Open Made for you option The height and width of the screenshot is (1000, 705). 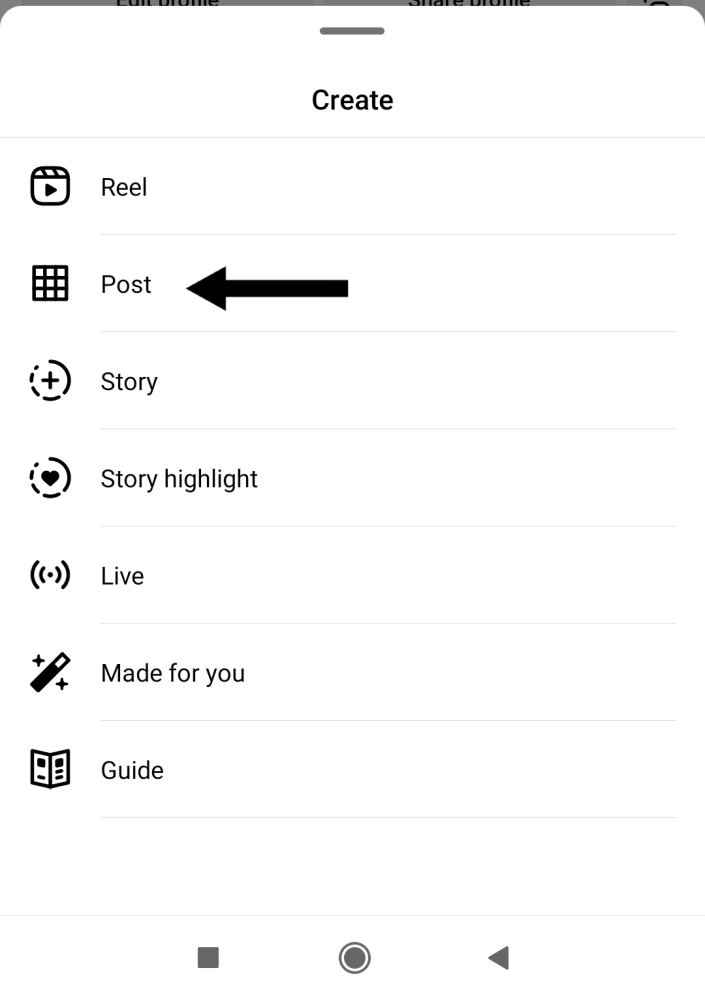(172, 673)
